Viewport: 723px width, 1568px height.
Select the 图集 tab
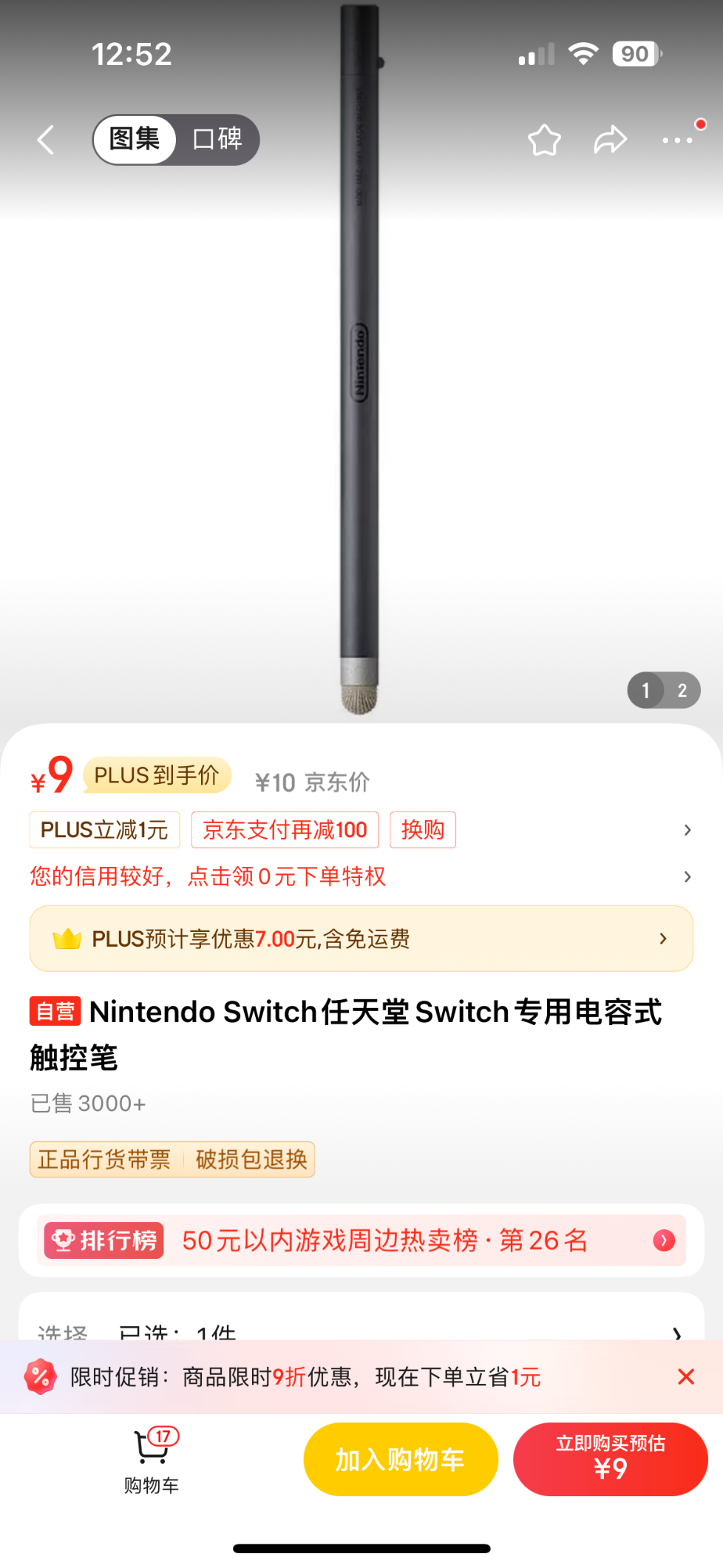135,139
